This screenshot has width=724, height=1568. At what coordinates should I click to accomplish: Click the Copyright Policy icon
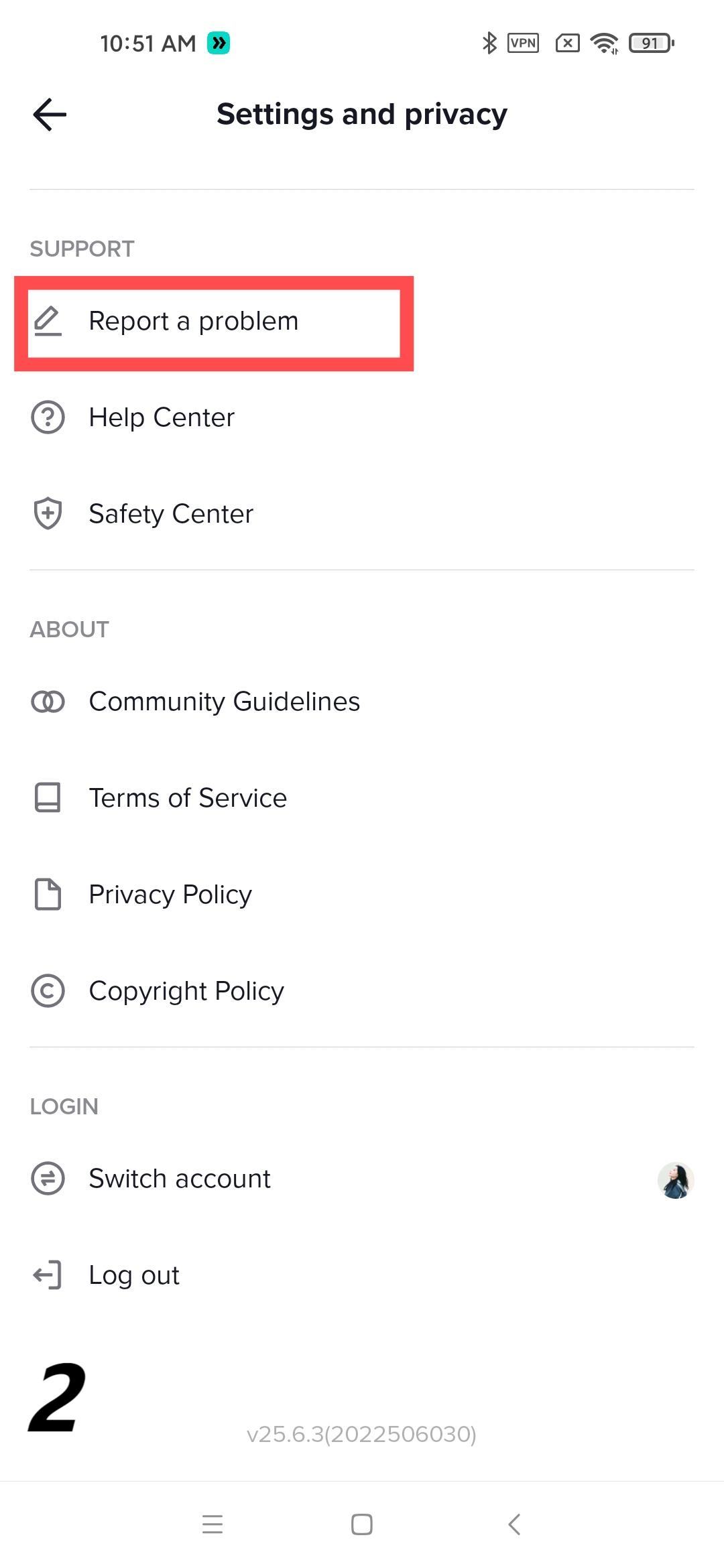pos(48,990)
